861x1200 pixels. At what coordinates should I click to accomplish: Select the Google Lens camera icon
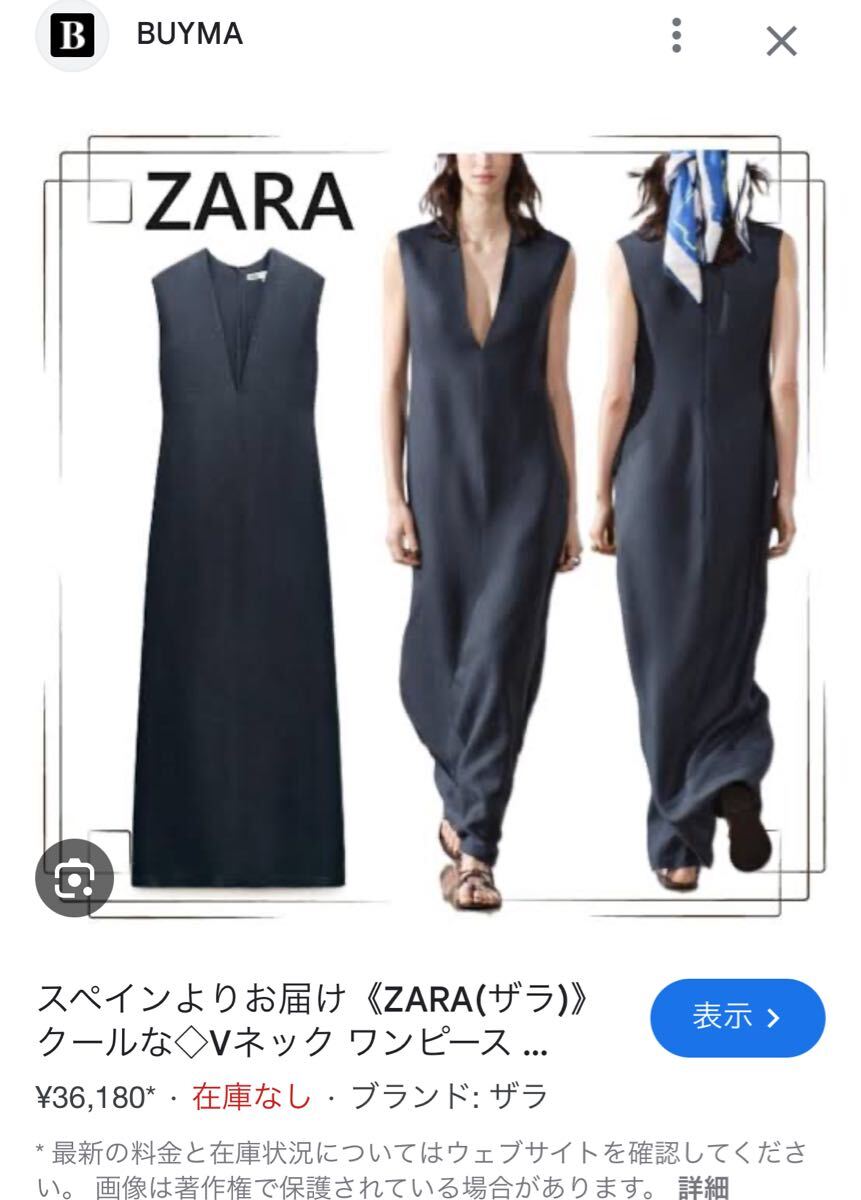[75, 880]
